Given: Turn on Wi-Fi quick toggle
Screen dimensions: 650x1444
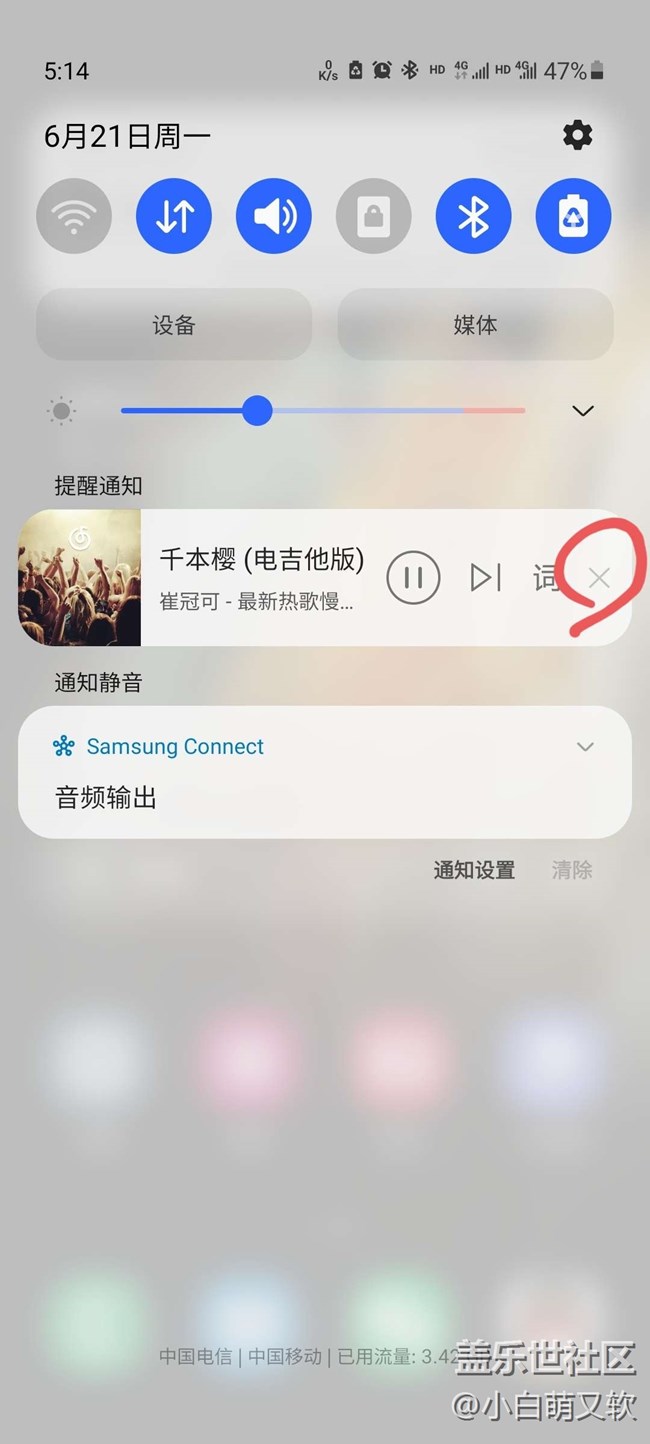Looking at the screenshot, I should click(x=74, y=216).
